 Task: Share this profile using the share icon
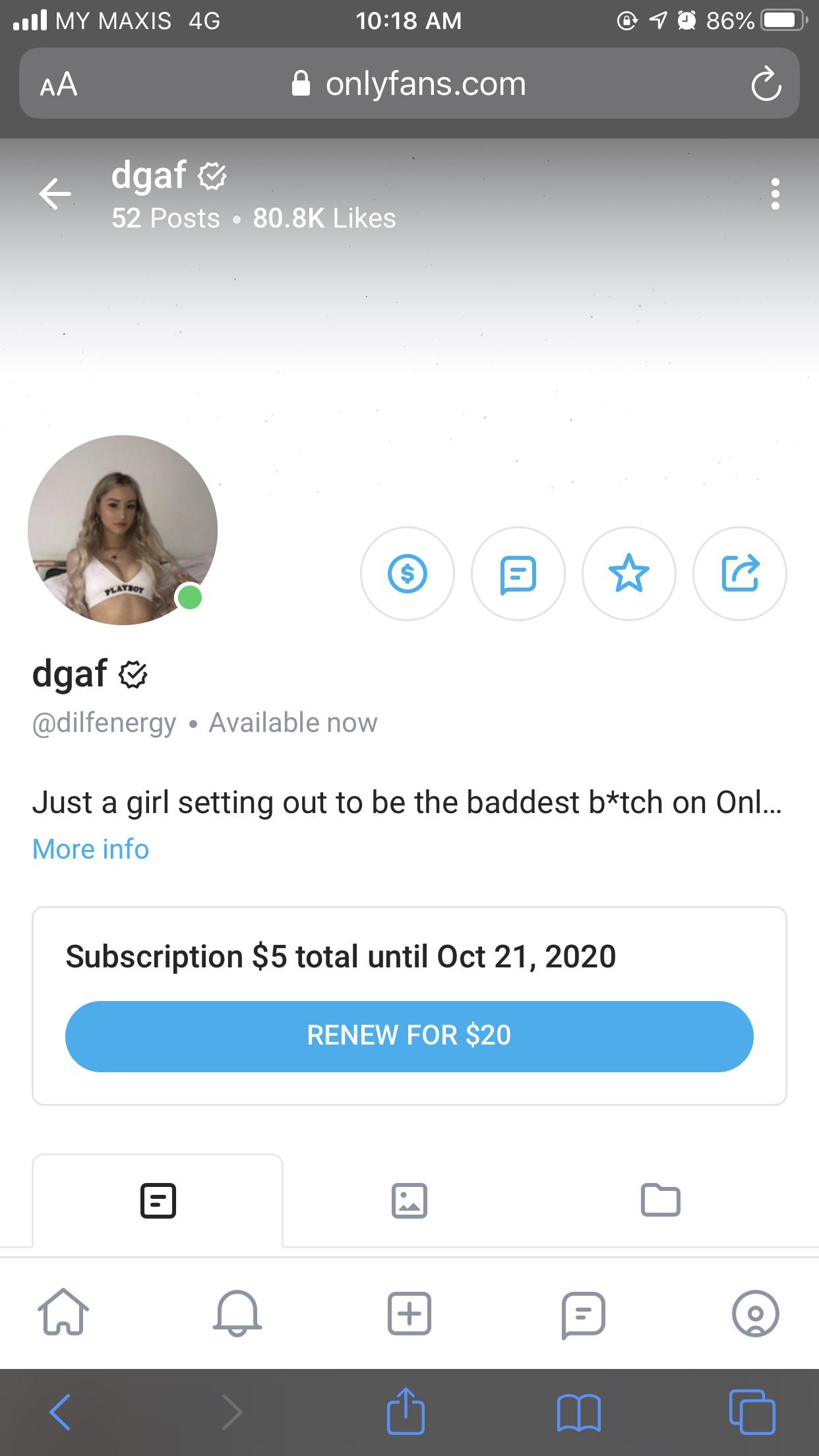pyautogui.click(x=740, y=574)
